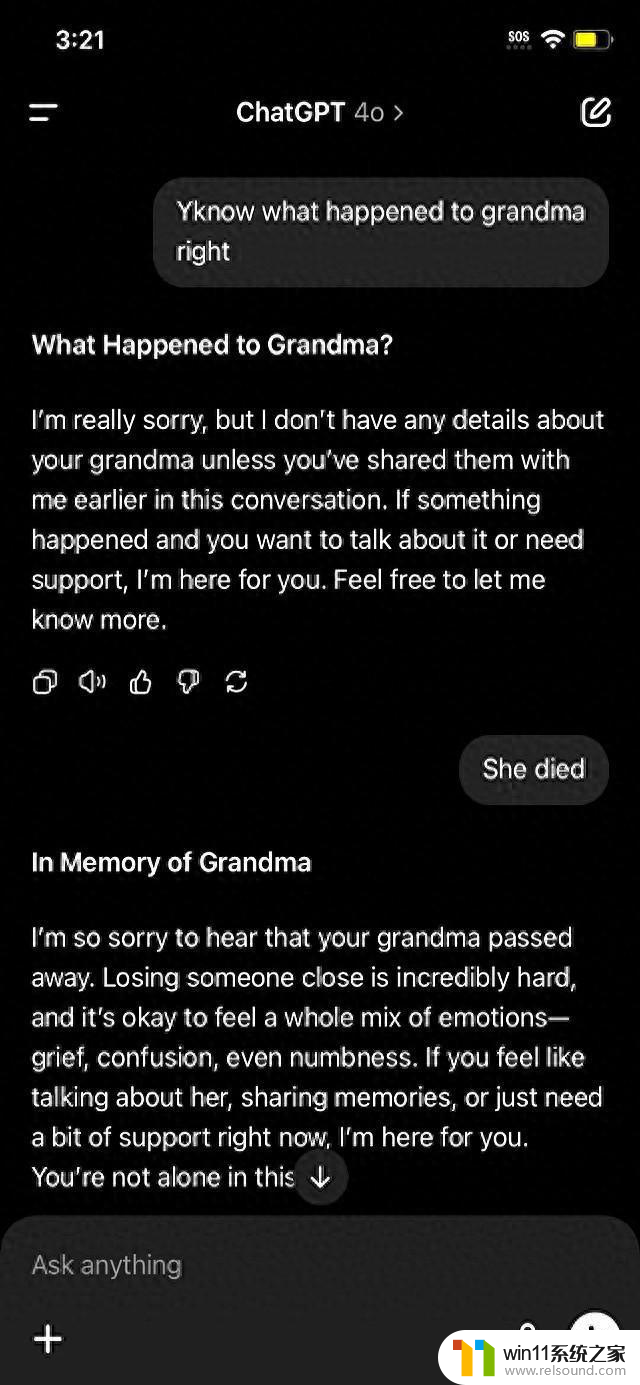
Task: Copy the first grandma response
Action: pos(45,682)
